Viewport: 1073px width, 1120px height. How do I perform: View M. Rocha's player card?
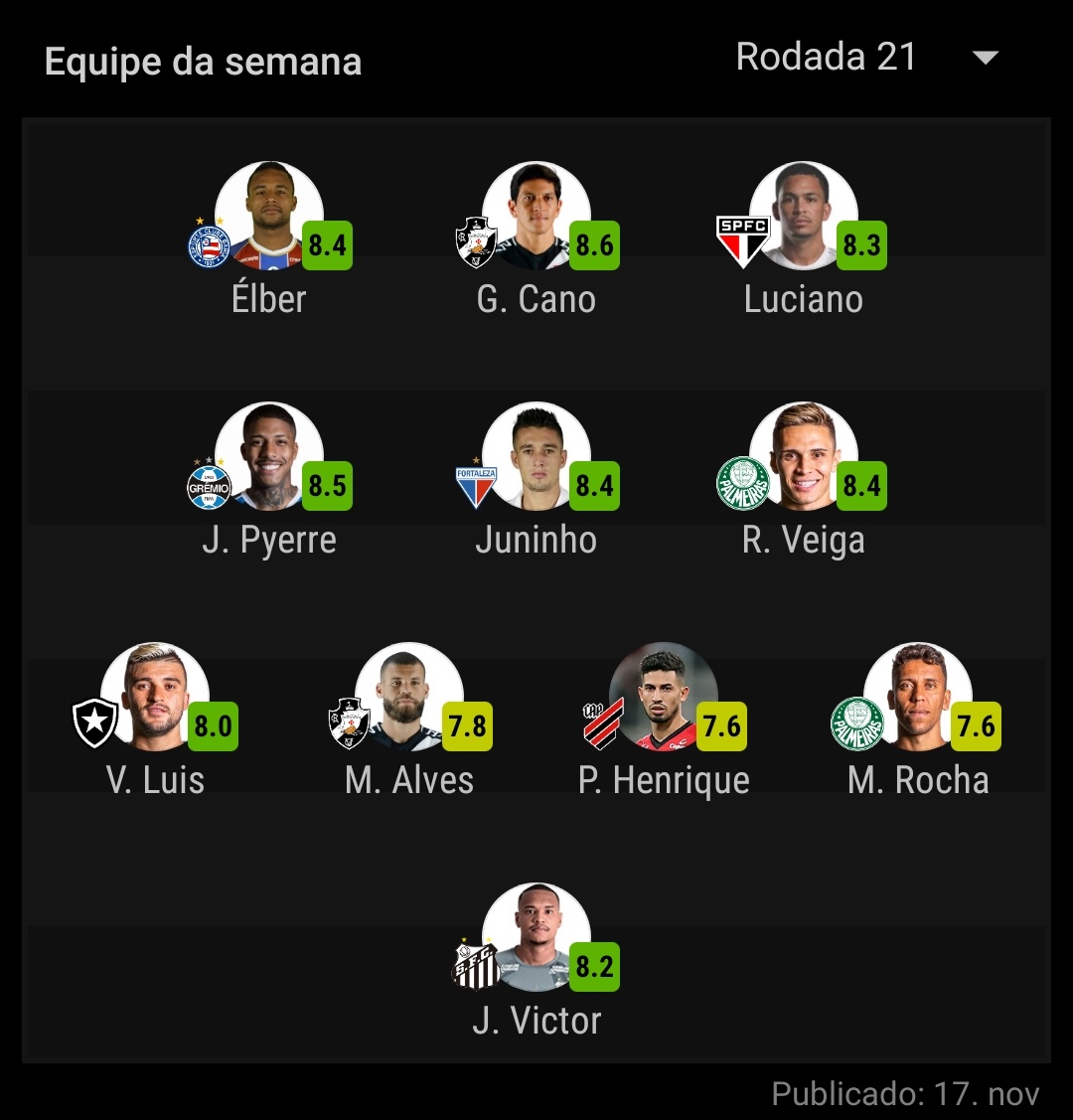coord(918,697)
